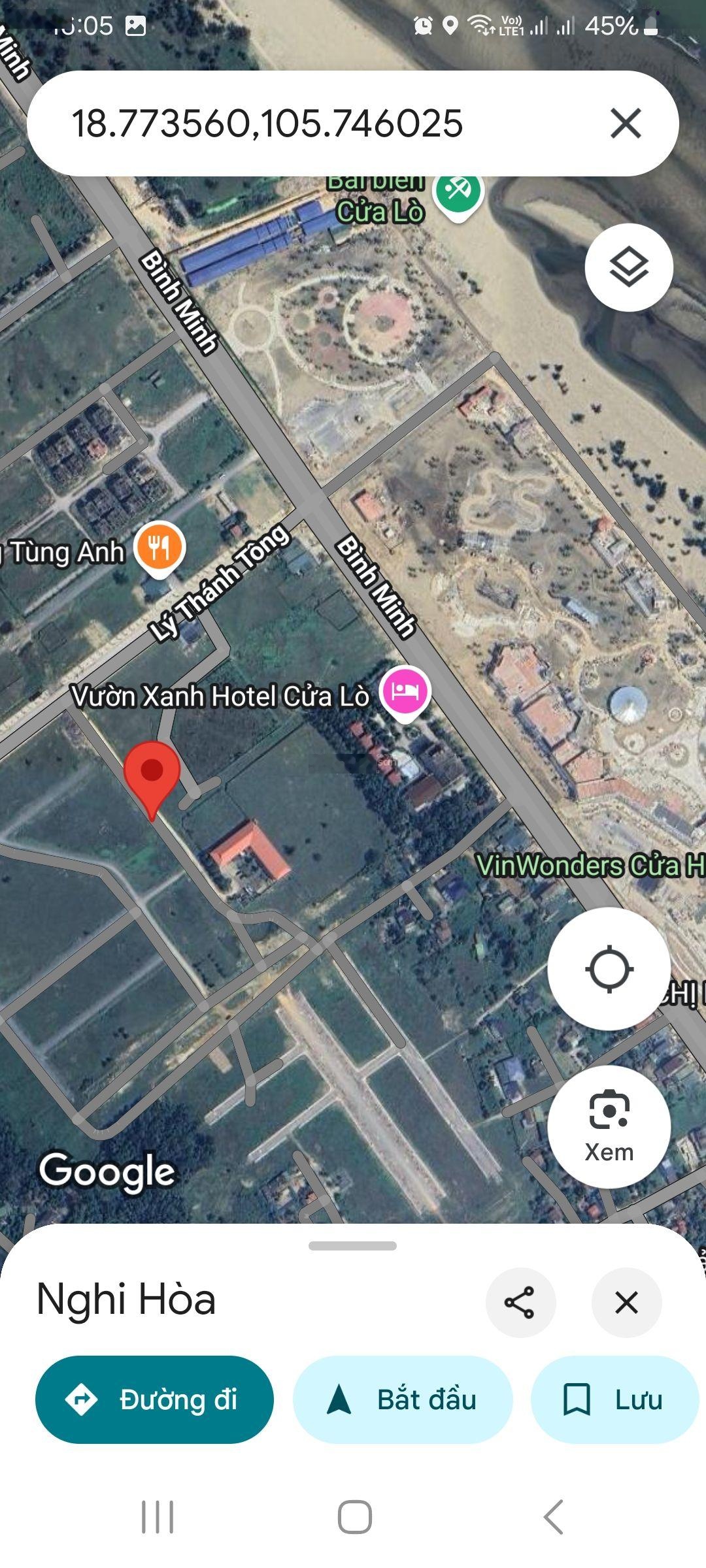706x1568 pixels.
Task: Open recent apps from navigation bar
Action: click(x=158, y=1516)
